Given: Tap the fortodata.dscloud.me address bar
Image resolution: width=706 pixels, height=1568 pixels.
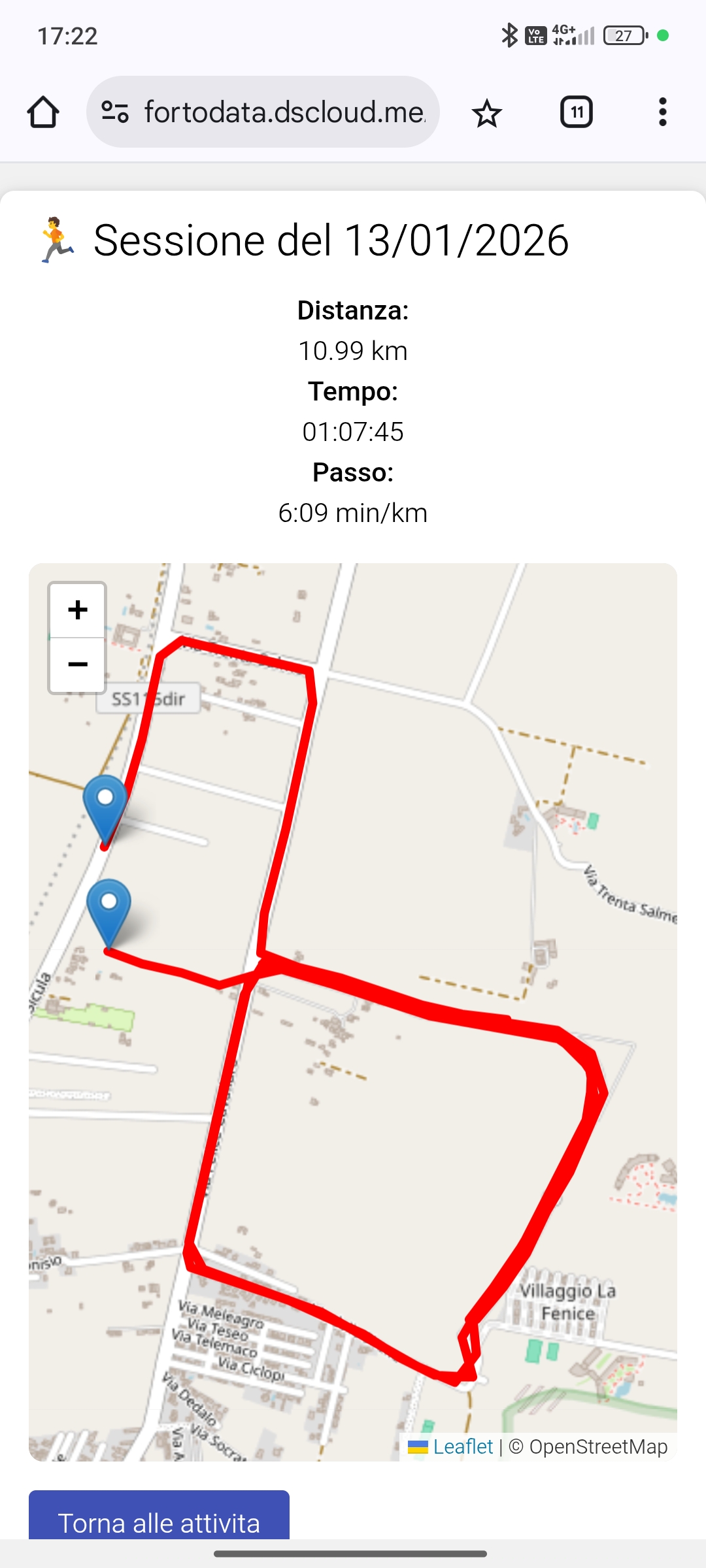Looking at the screenshot, I should pos(284,112).
